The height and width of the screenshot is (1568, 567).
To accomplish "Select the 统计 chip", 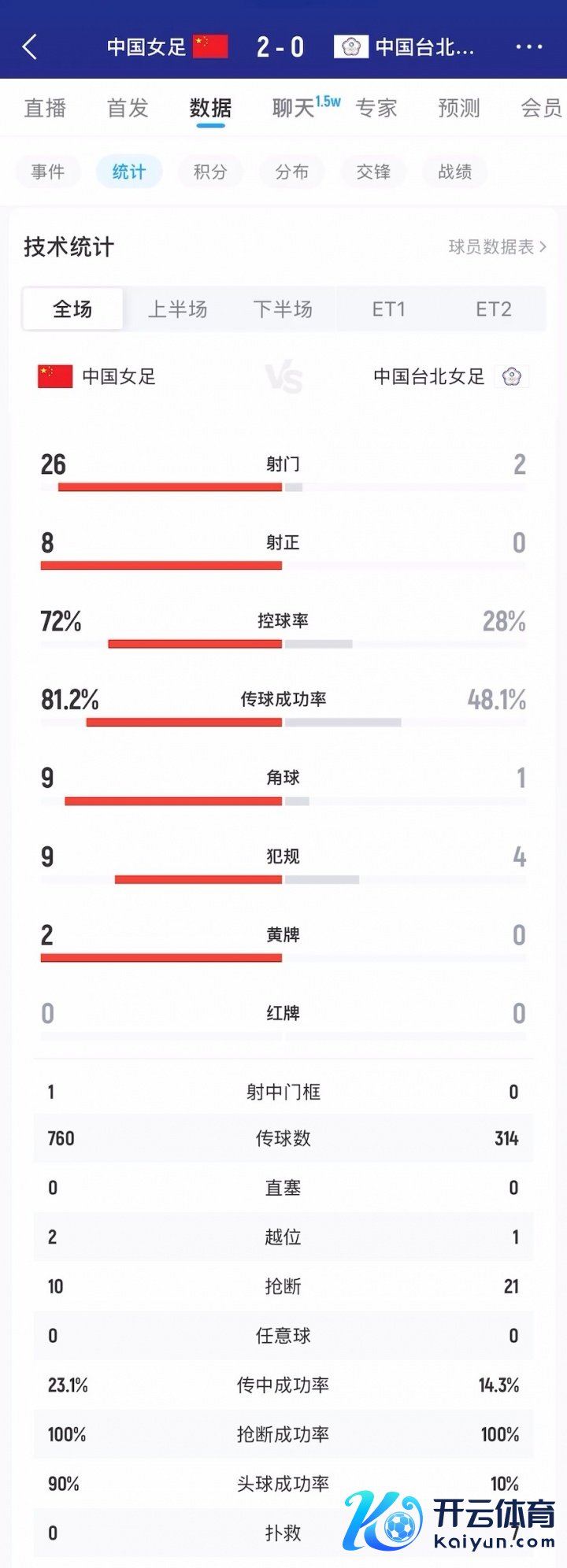I will [129, 172].
